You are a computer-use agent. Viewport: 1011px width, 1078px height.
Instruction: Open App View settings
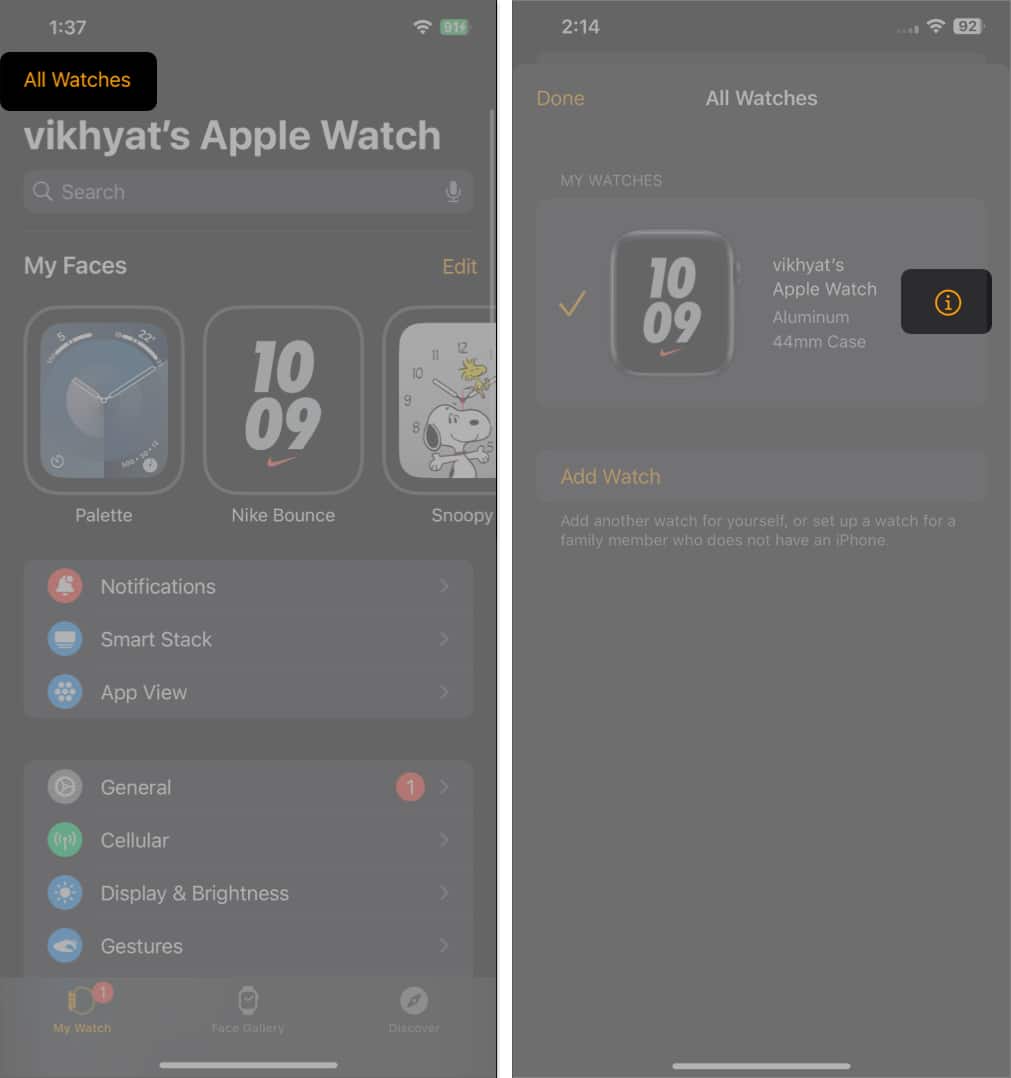tap(248, 692)
